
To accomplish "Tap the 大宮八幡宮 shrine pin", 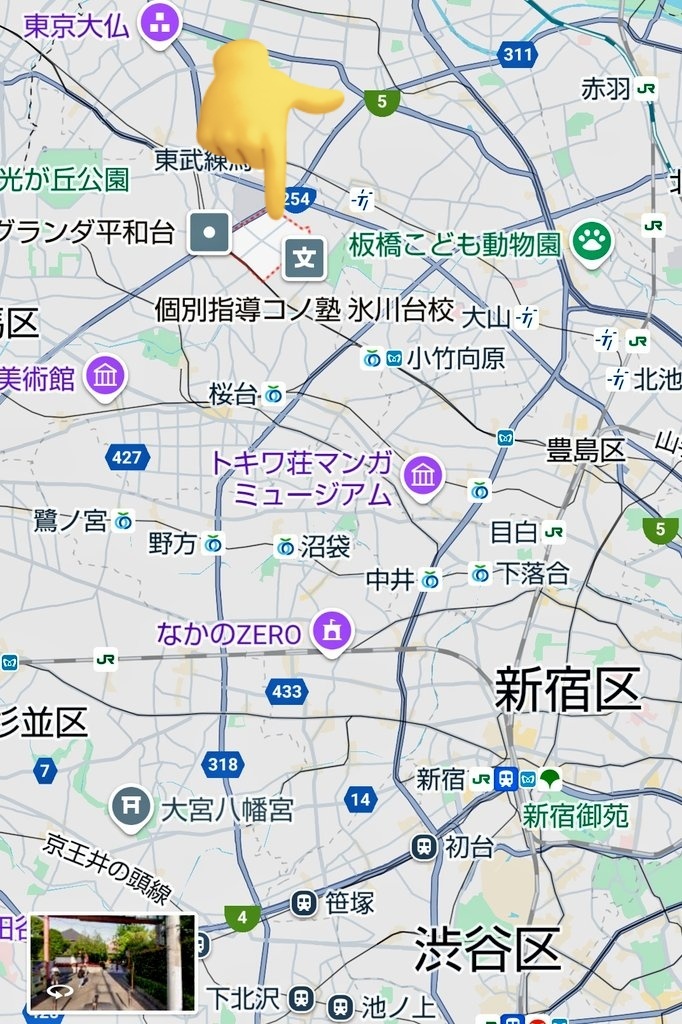I will 131,806.
